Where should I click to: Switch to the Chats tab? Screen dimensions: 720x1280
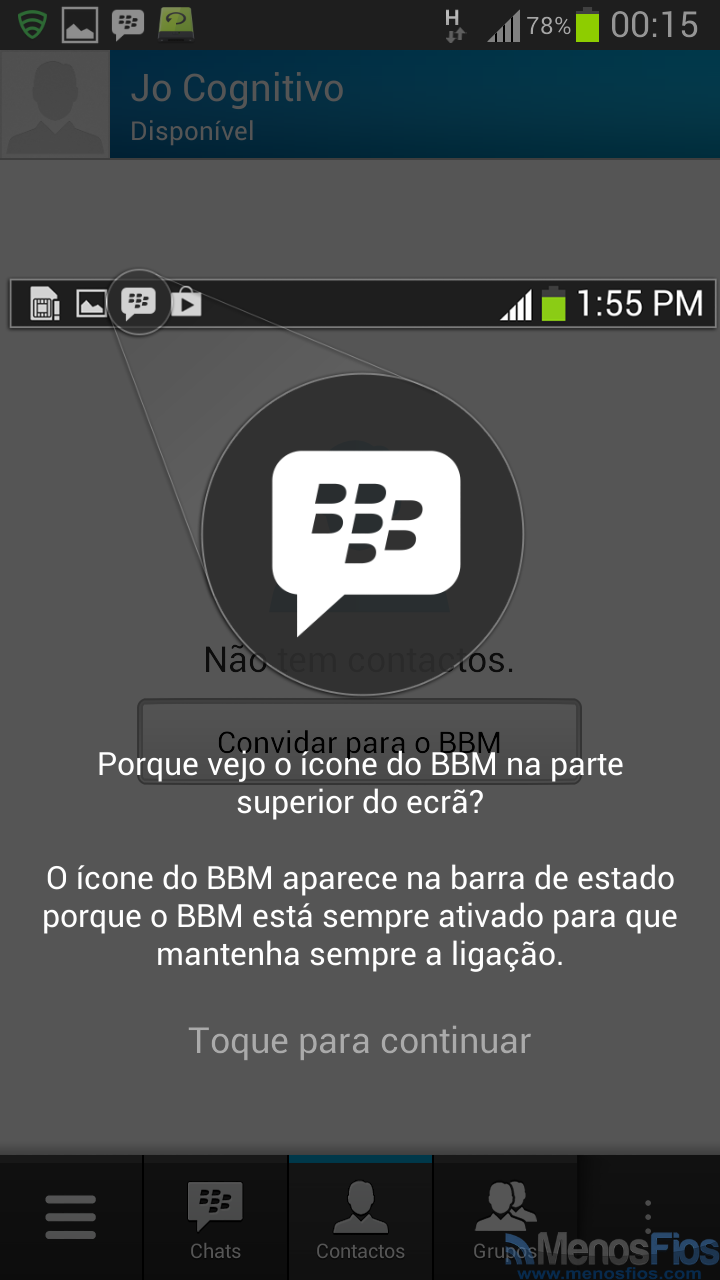click(216, 1218)
